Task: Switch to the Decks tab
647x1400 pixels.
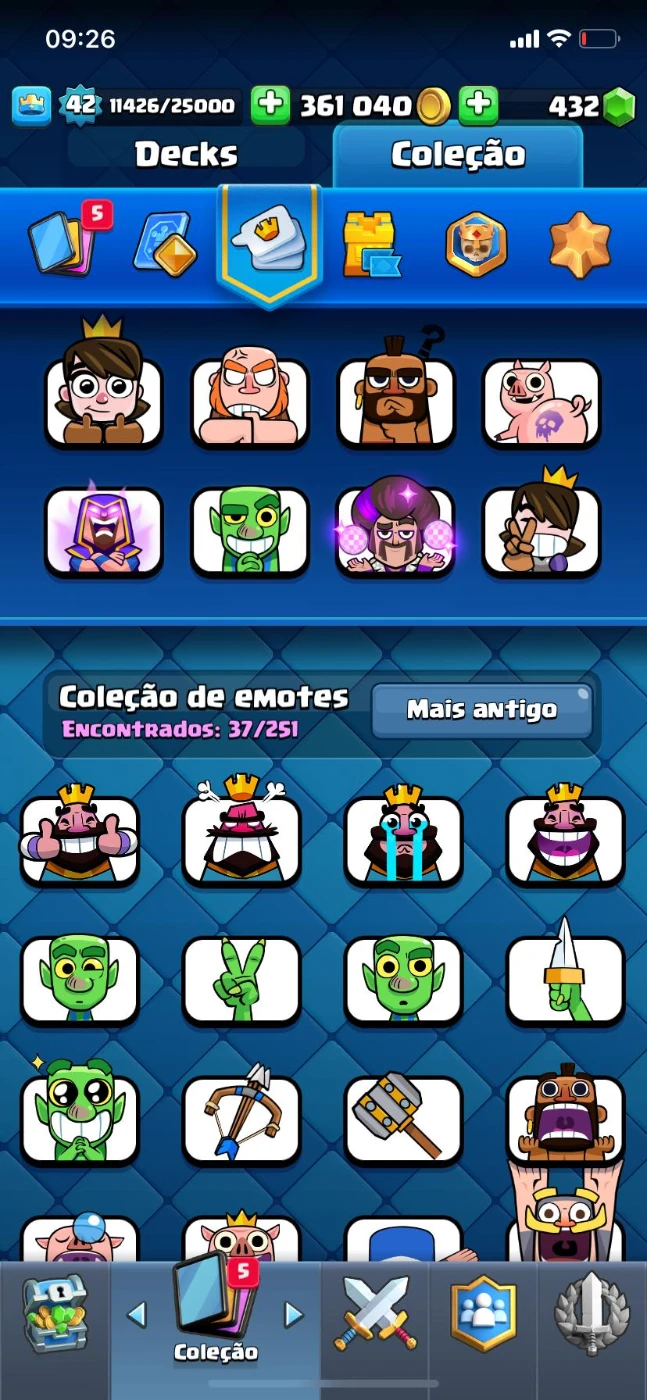Action: [x=186, y=154]
